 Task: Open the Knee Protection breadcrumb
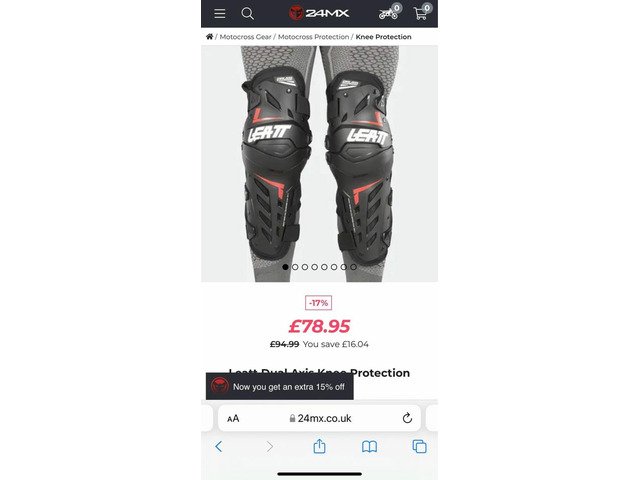384,37
